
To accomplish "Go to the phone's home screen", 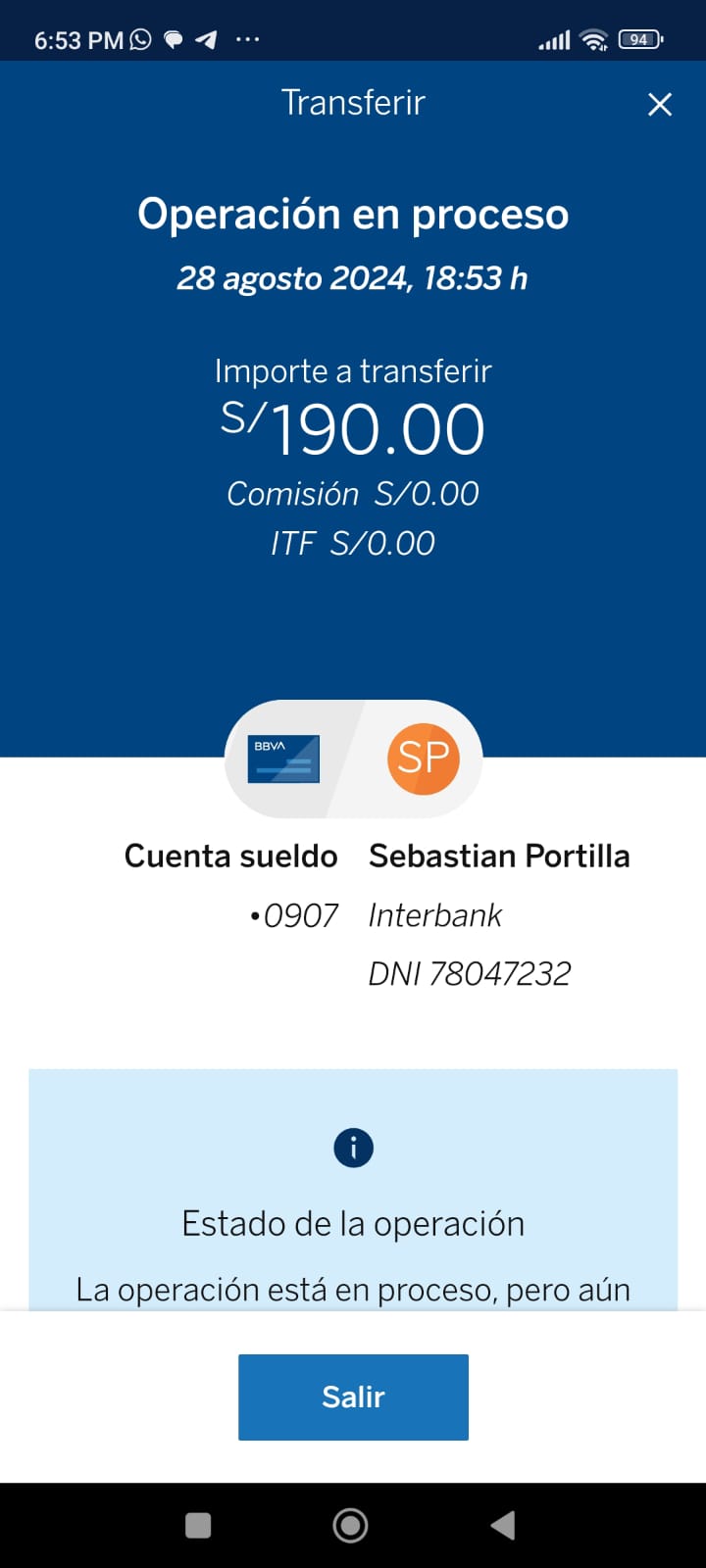I will (351, 1525).
